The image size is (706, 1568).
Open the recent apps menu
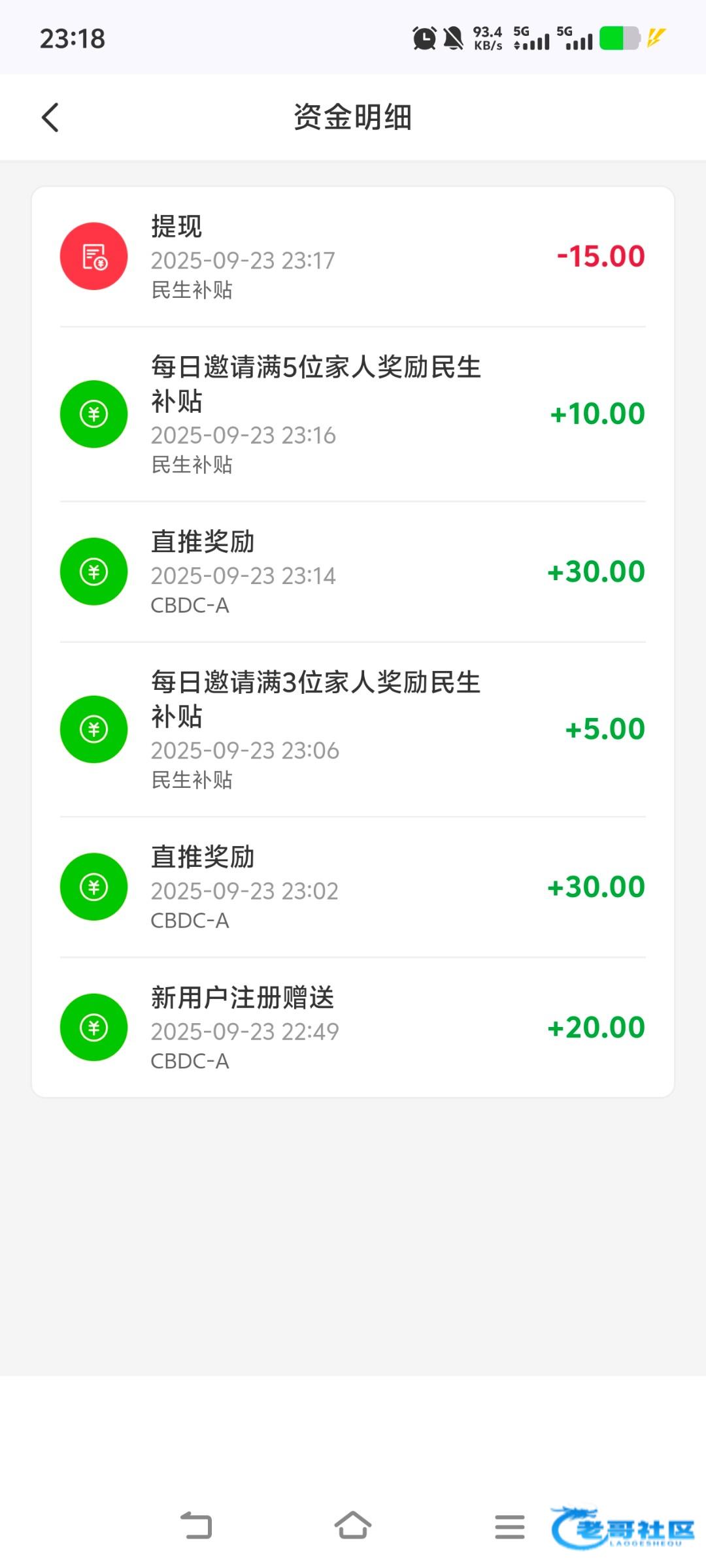coord(510,1527)
